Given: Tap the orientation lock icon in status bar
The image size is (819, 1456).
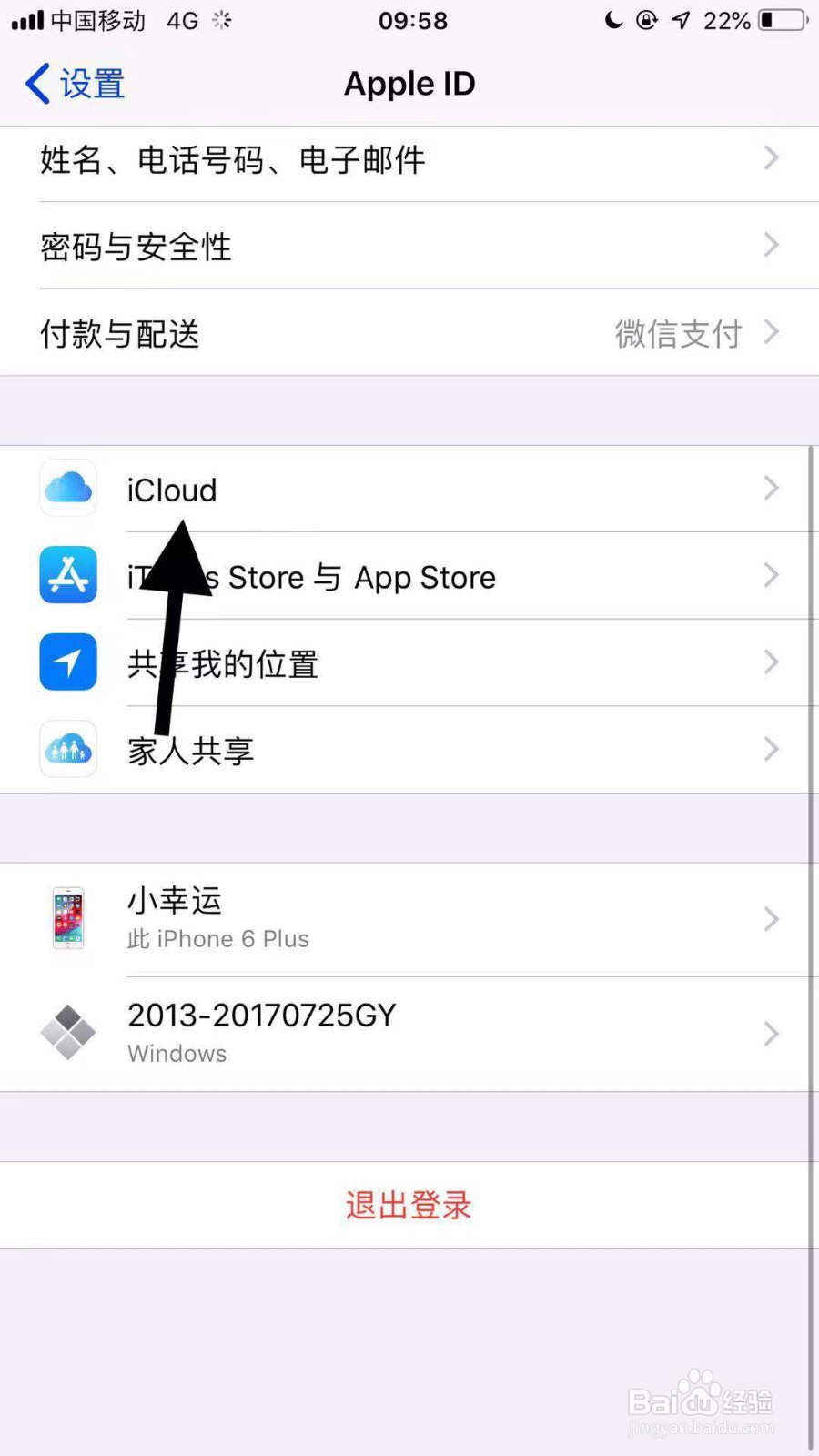Looking at the screenshot, I should pyautogui.click(x=646, y=20).
